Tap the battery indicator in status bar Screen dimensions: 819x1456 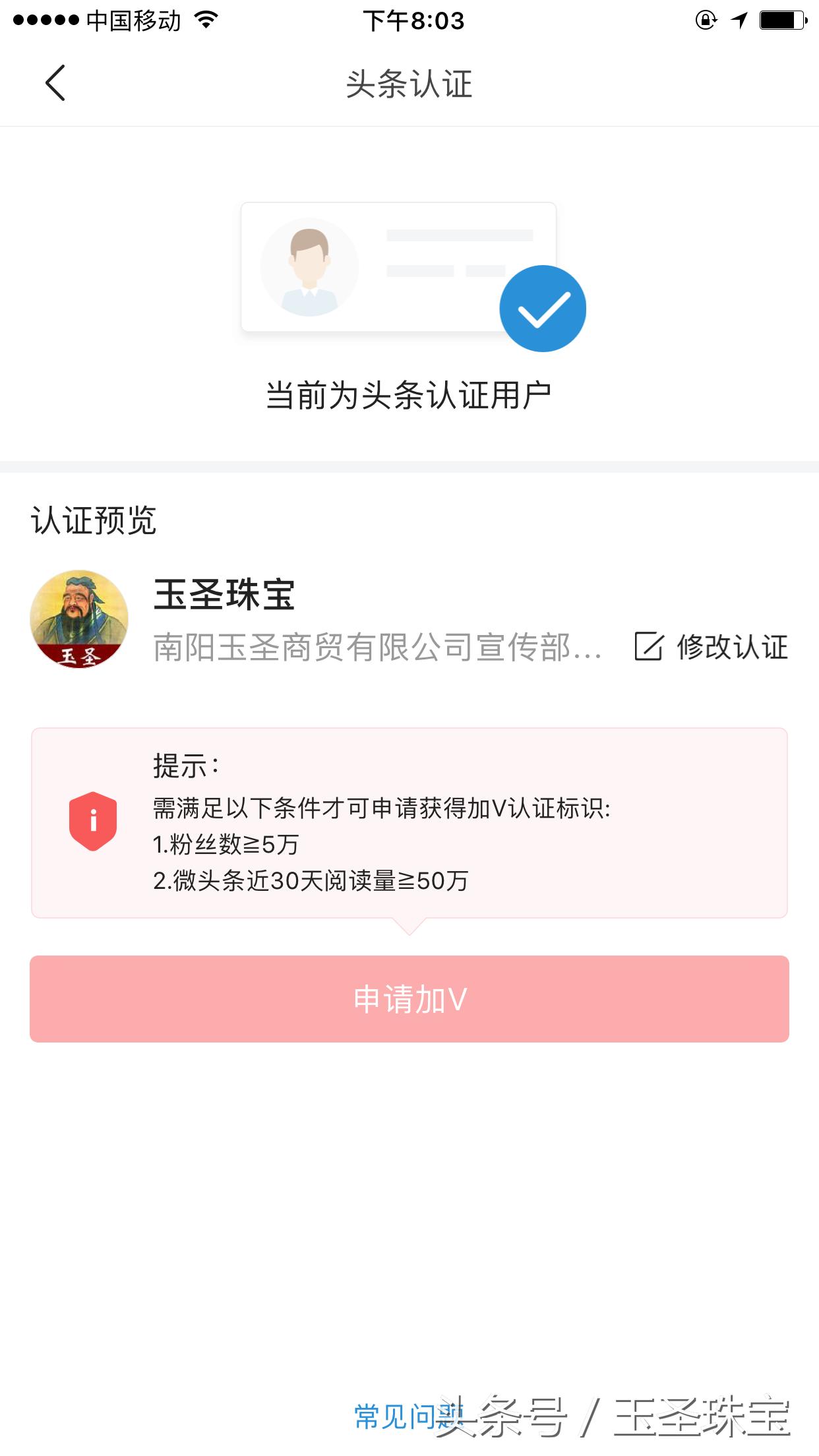tap(781, 20)
